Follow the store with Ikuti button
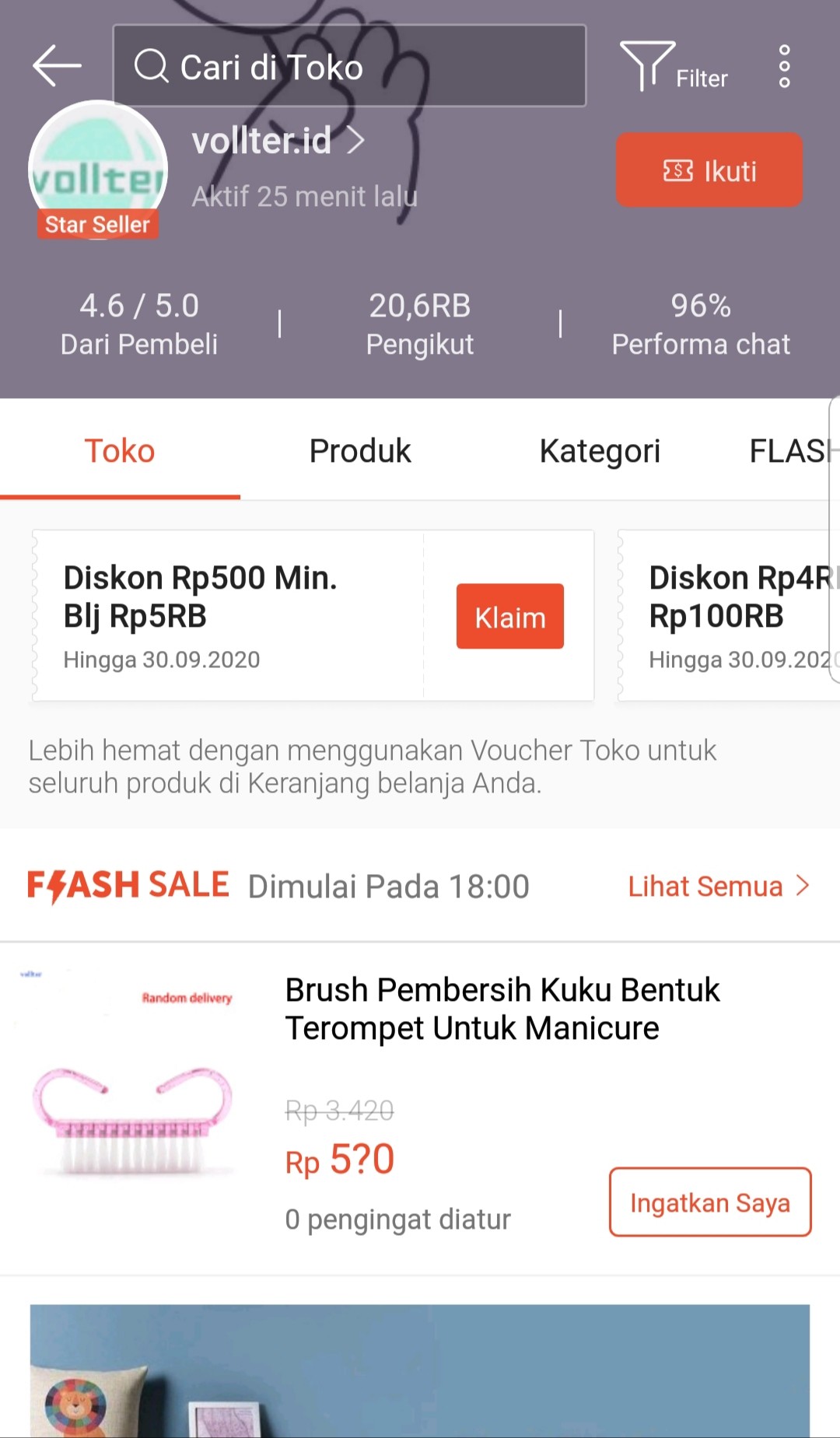 tap(709, 170)
